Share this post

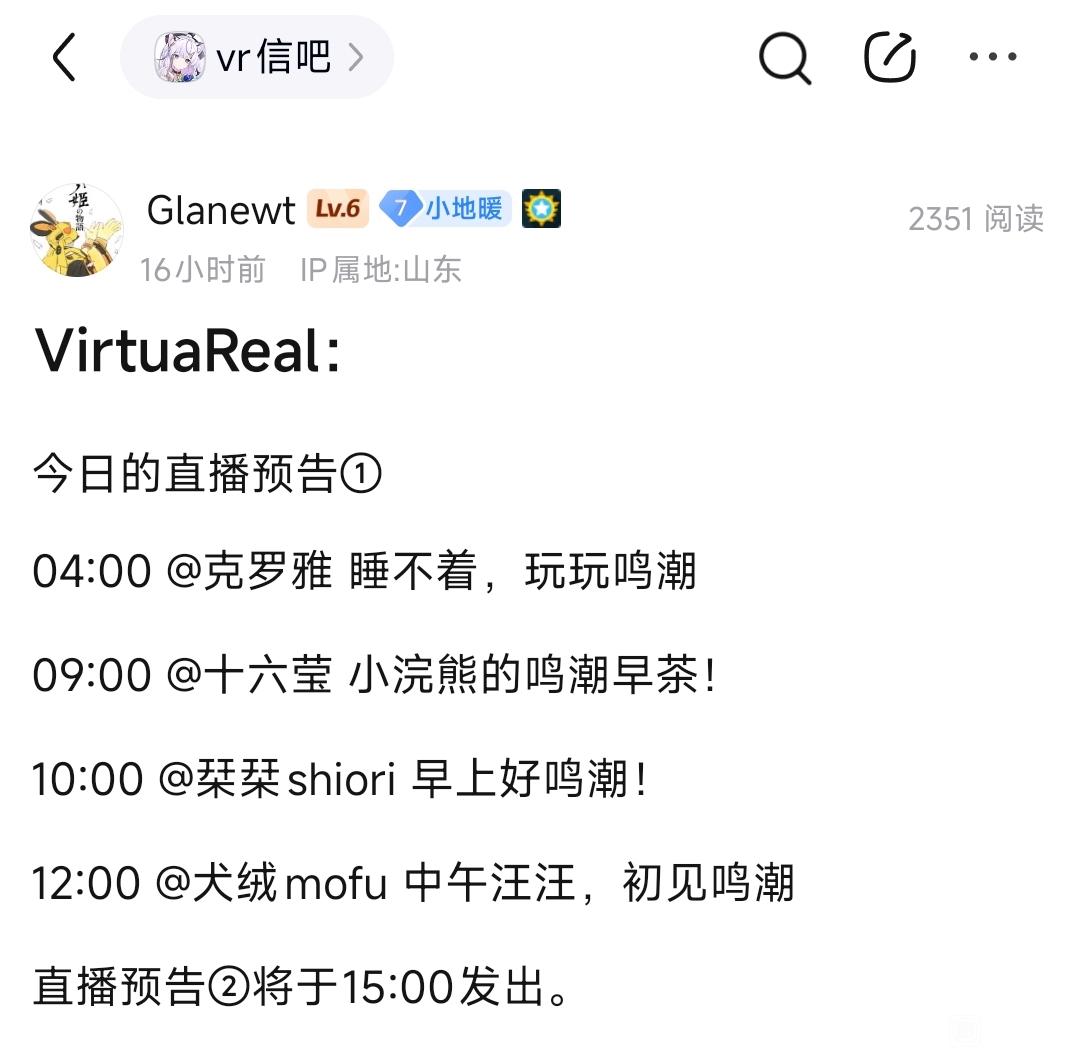click(889, 58)
